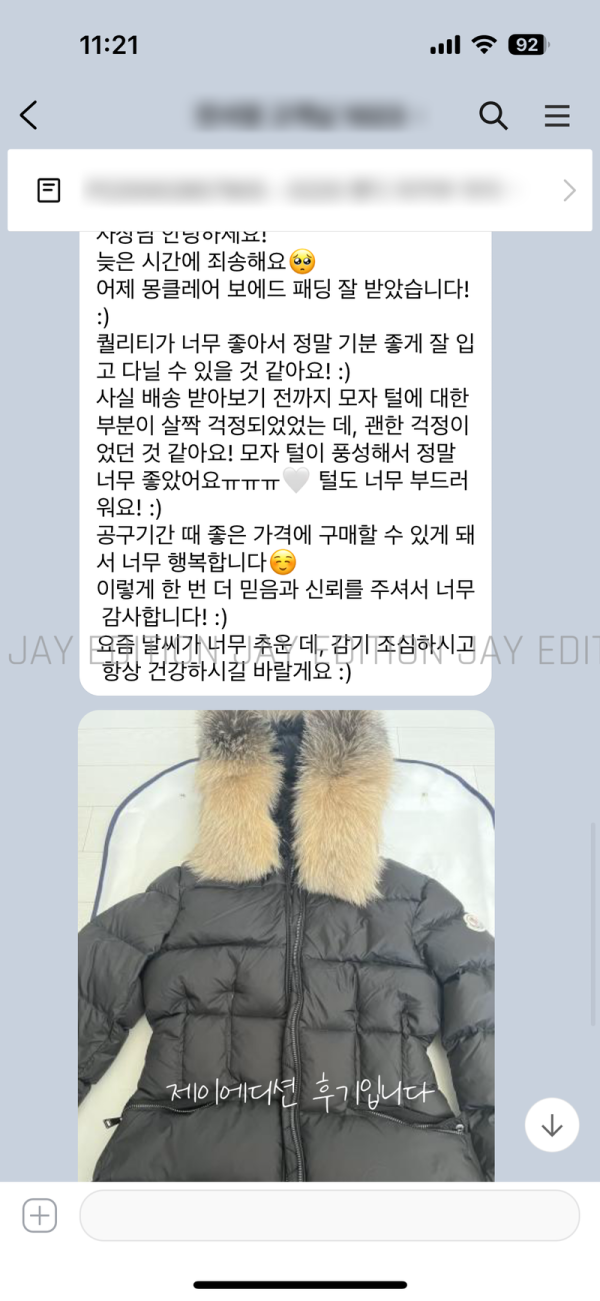Open the plus attachment menu
600x1301 pixels.
point(40,1216)
